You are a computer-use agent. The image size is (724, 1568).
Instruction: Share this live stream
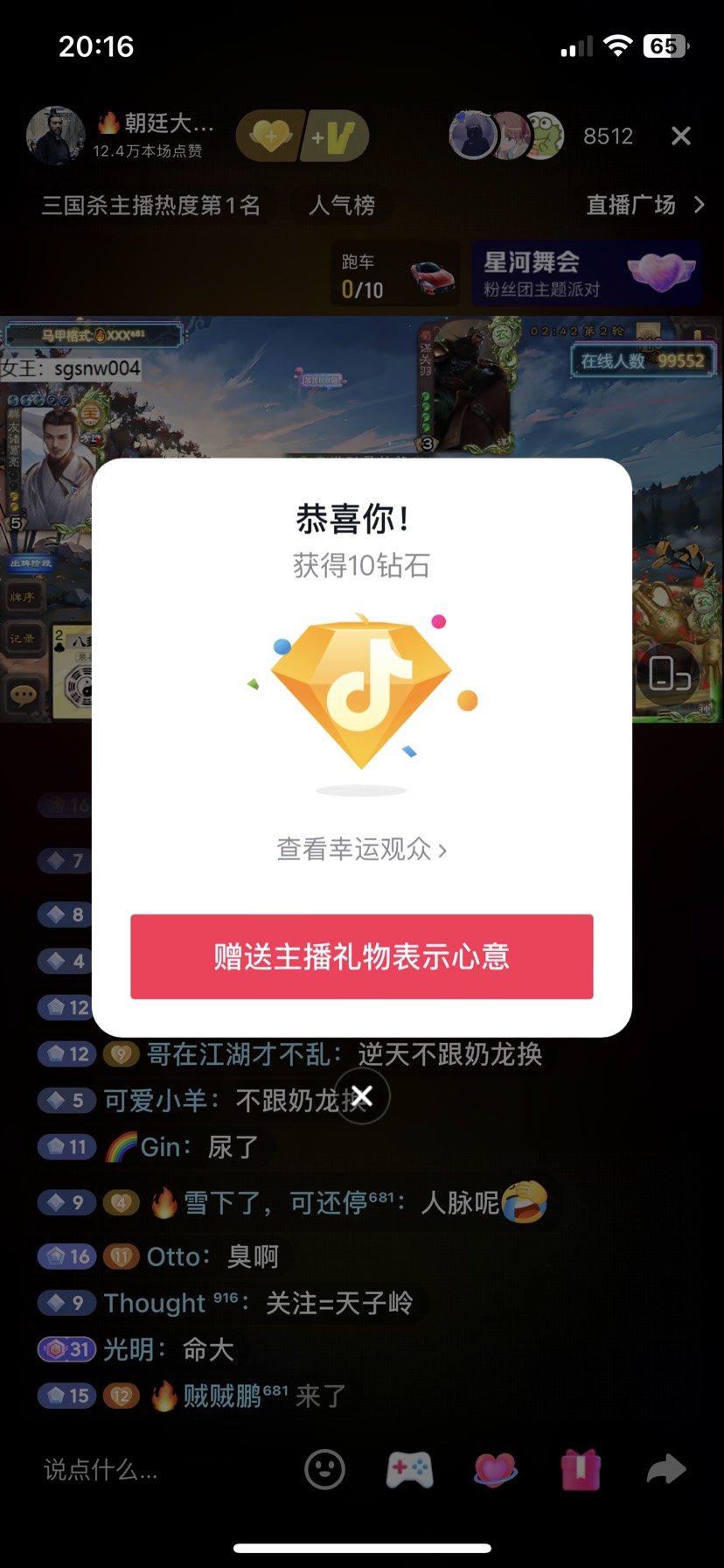click(665, 1469)
